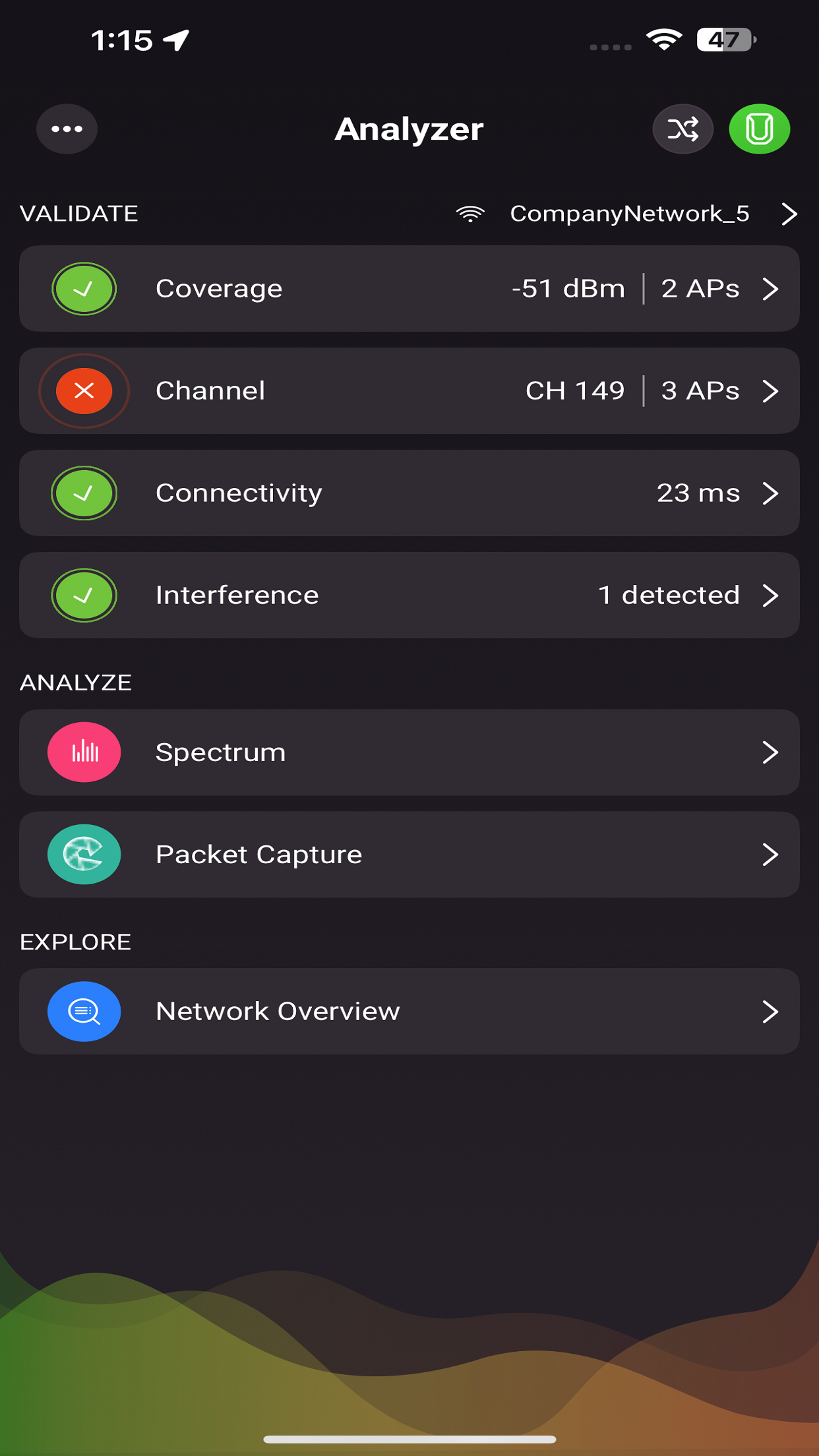Tap the green Coverage checkmark icon
The width and height of the screenshot is (819, 1456).
pos(83,288)
